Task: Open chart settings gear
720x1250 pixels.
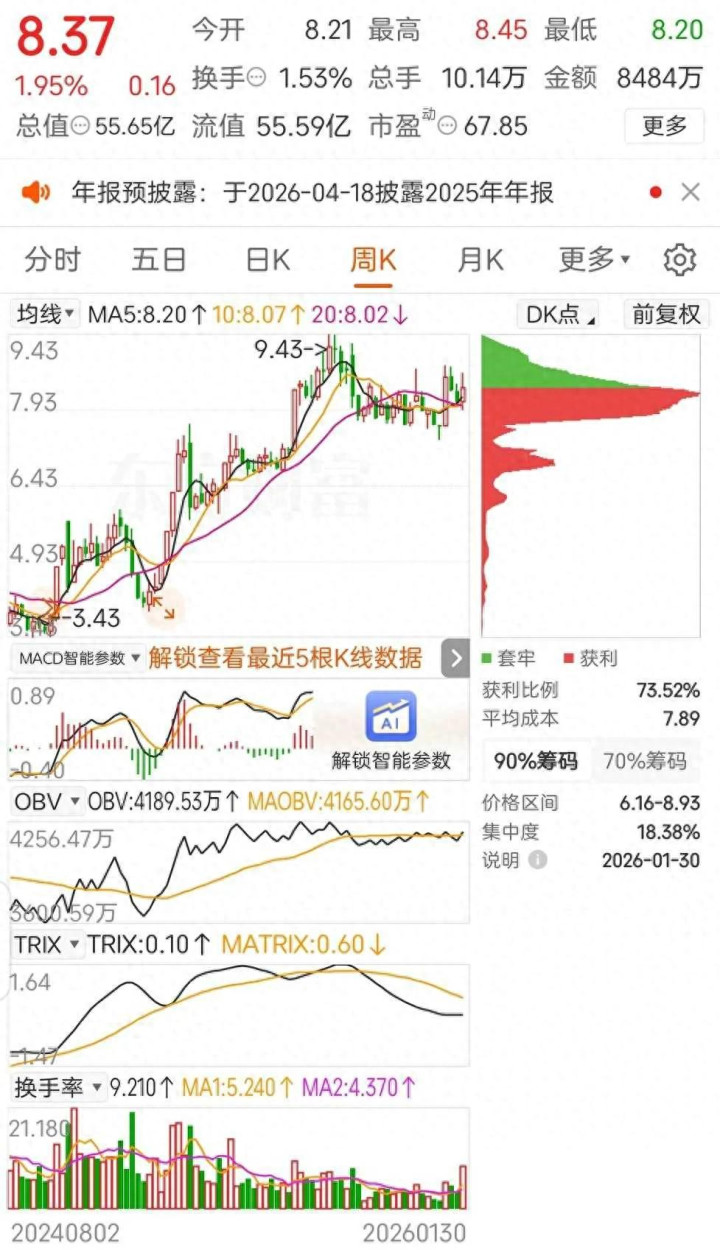Action: (680, 260)
